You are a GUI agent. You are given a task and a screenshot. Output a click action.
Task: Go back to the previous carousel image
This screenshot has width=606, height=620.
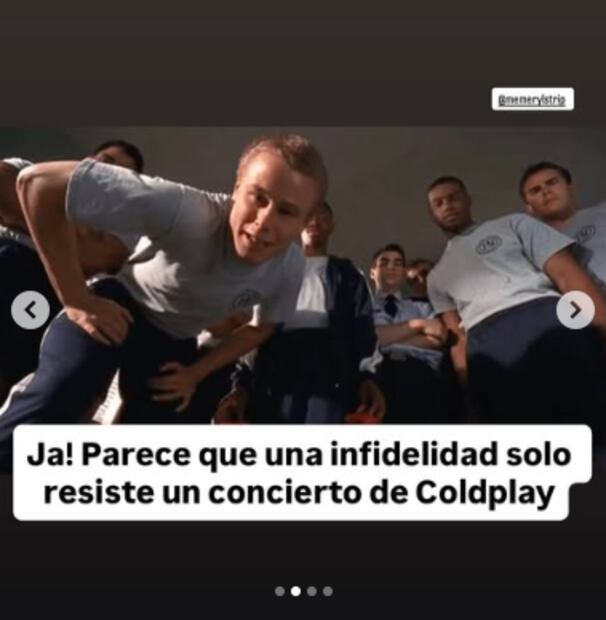(x=30, y=310)
